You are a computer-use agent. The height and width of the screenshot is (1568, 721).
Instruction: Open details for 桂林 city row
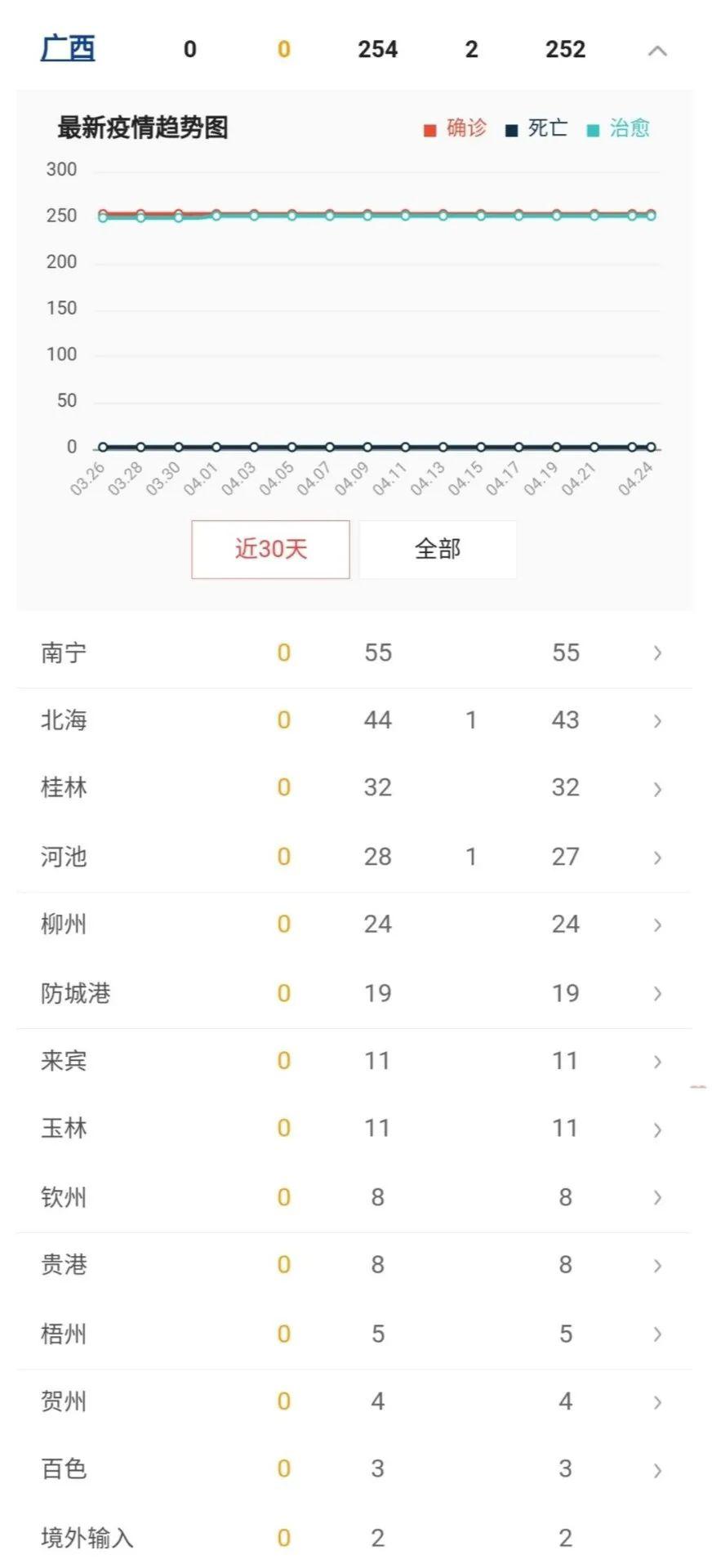tap(657, 788)
